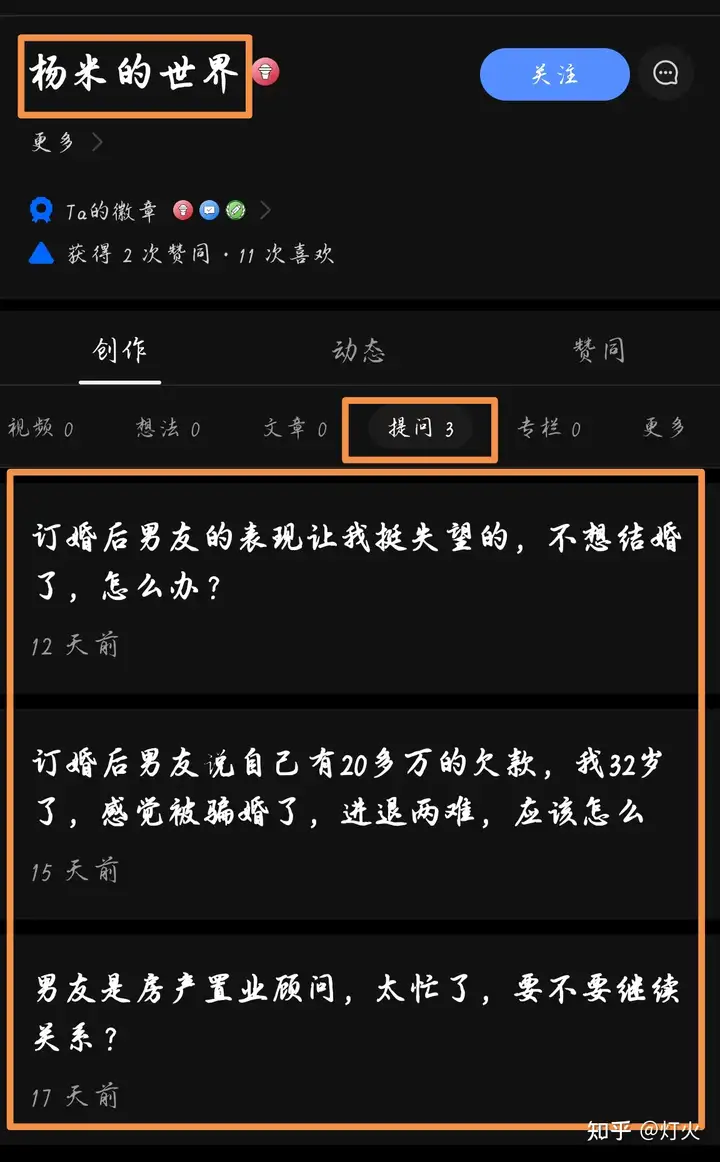Select the 视频 0 filter
Screen dimensions: 720x1162
[41, 428]
